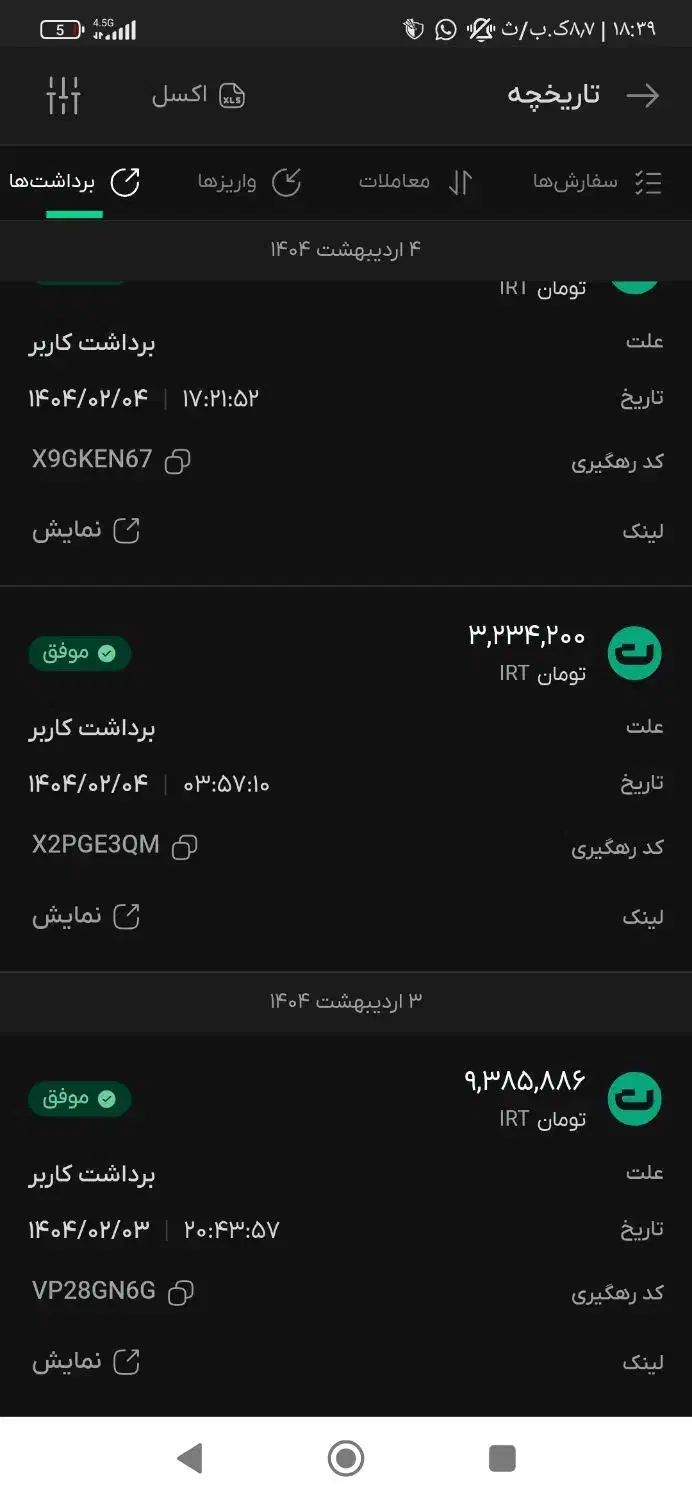Viewport: 692px width, 1500px height.
Task: Open نمایش link for withdrawal X2PGE3QM
Action: 86,916
